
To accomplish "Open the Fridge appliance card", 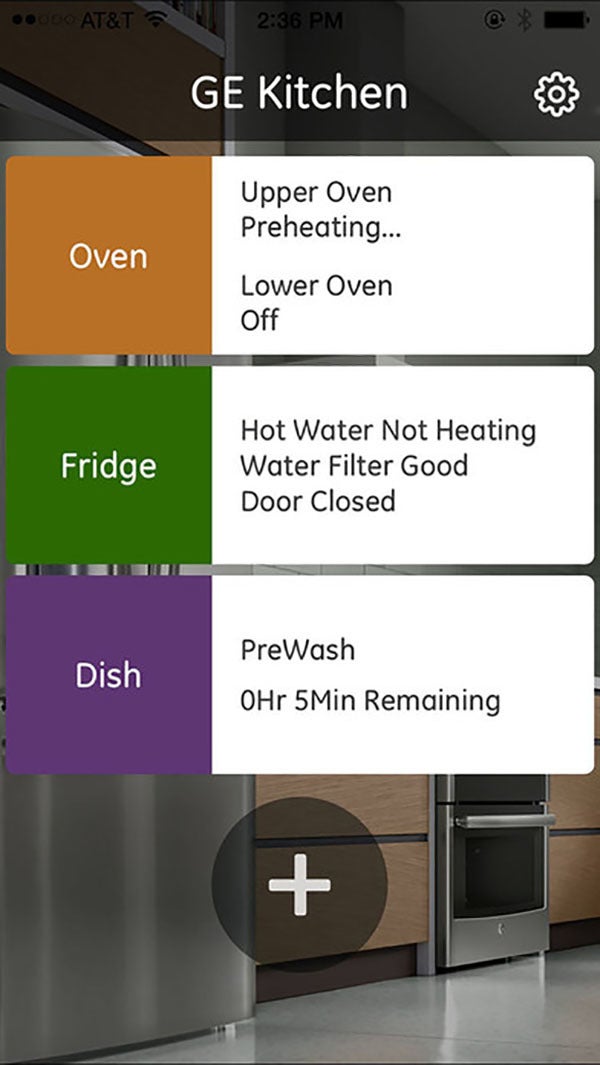I will [300, 465].
